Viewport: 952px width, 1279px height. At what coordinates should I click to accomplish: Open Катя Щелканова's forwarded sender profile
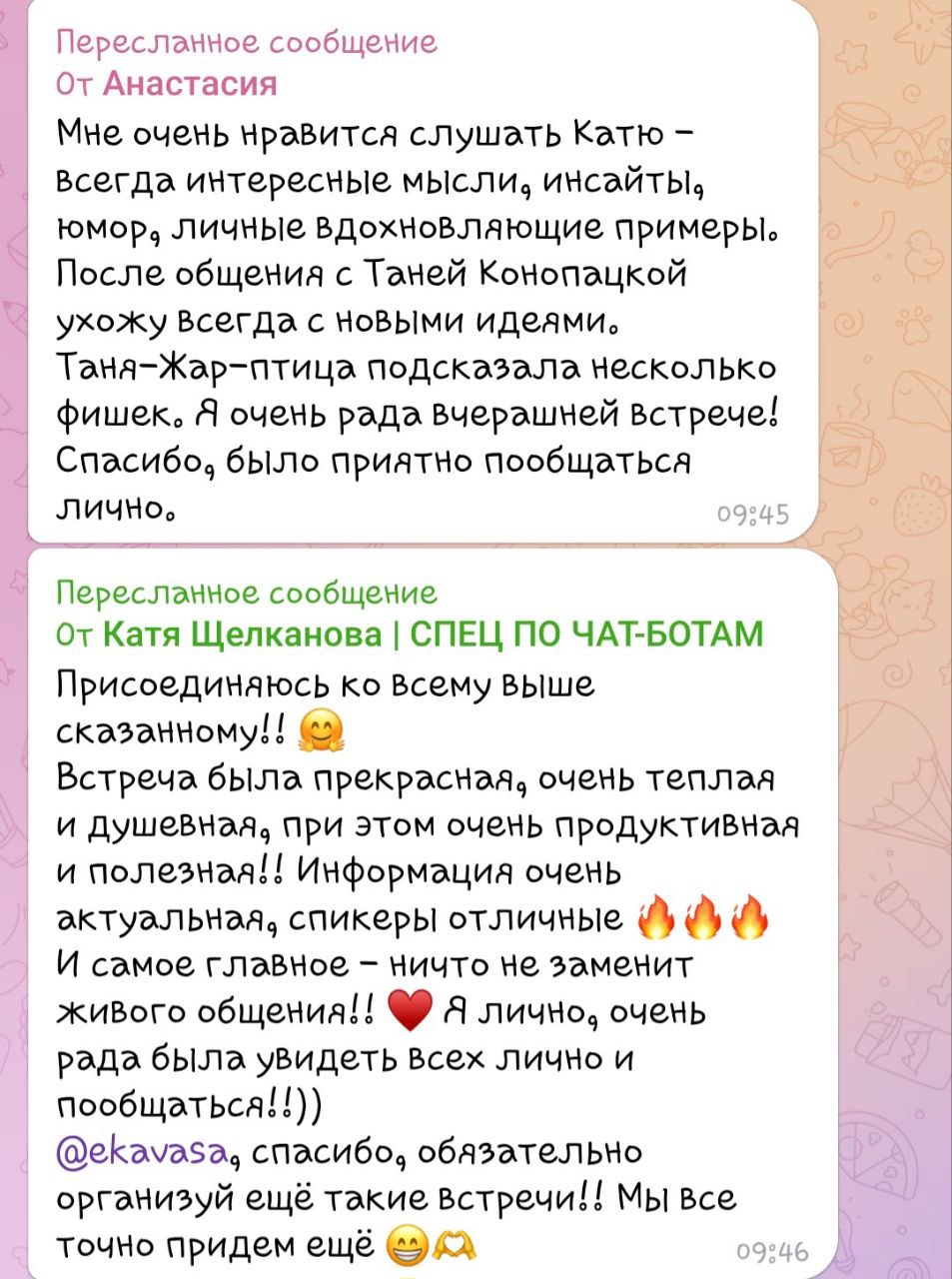tap(433, 634)
